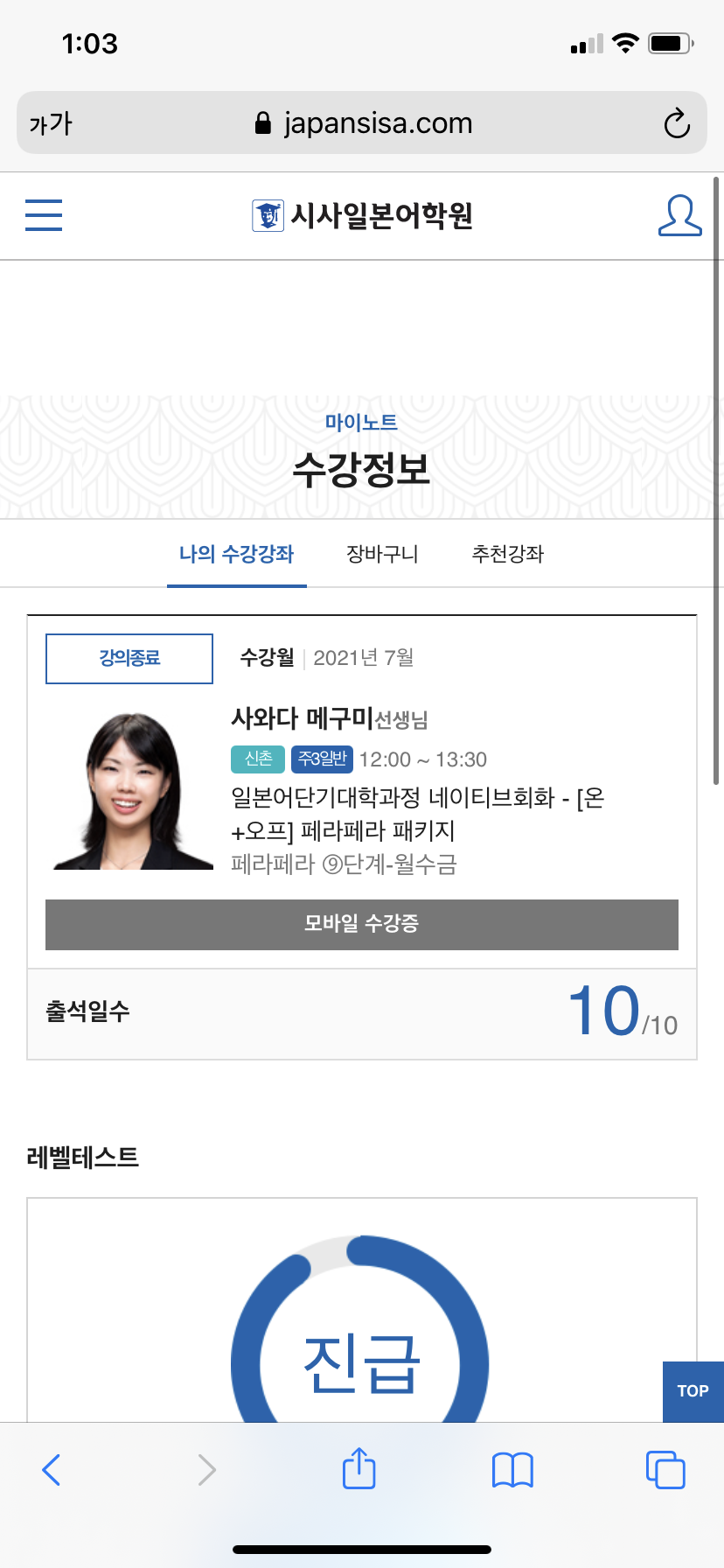Open the 가가 text size options
Viewport: 724px width, 1568px height.
[51, 123]
